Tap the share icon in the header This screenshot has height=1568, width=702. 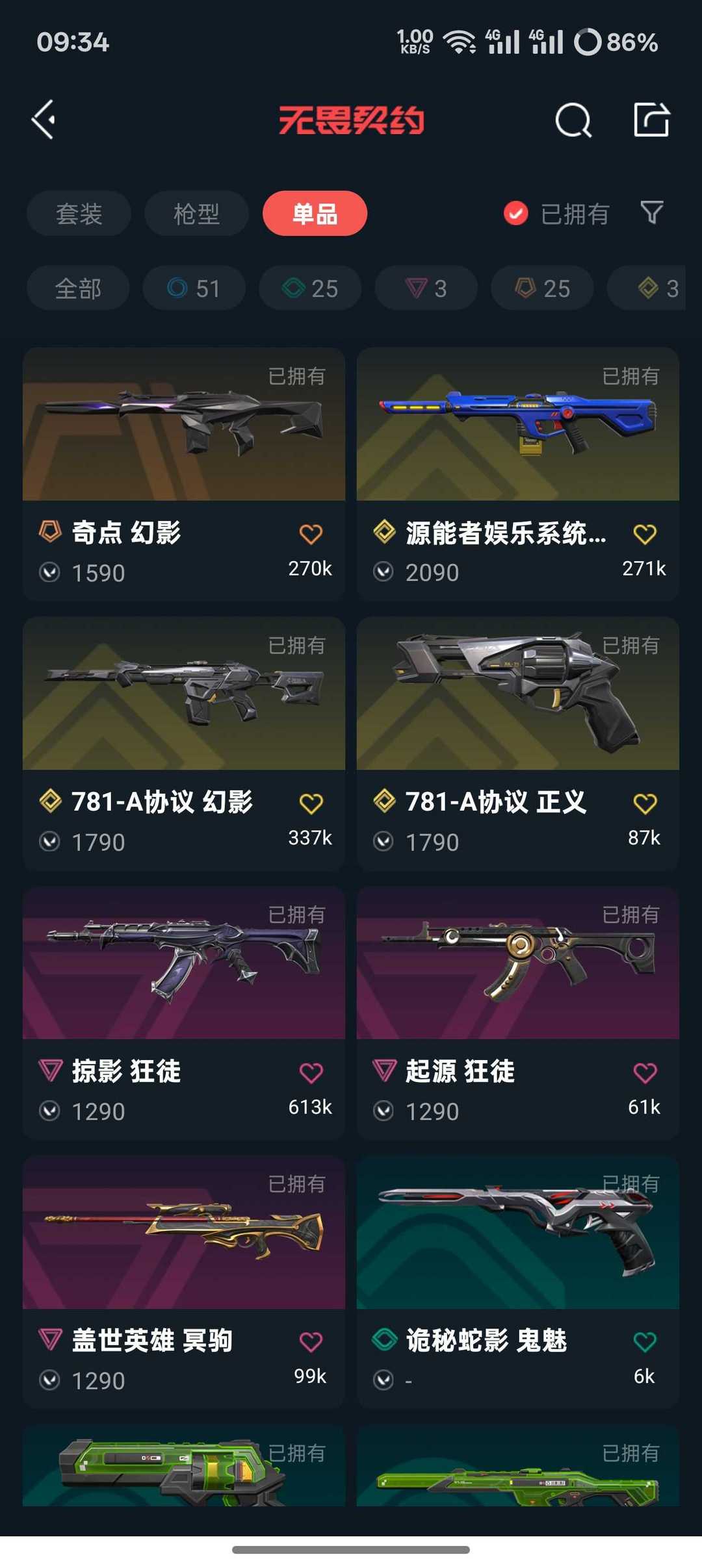[651, 120]
